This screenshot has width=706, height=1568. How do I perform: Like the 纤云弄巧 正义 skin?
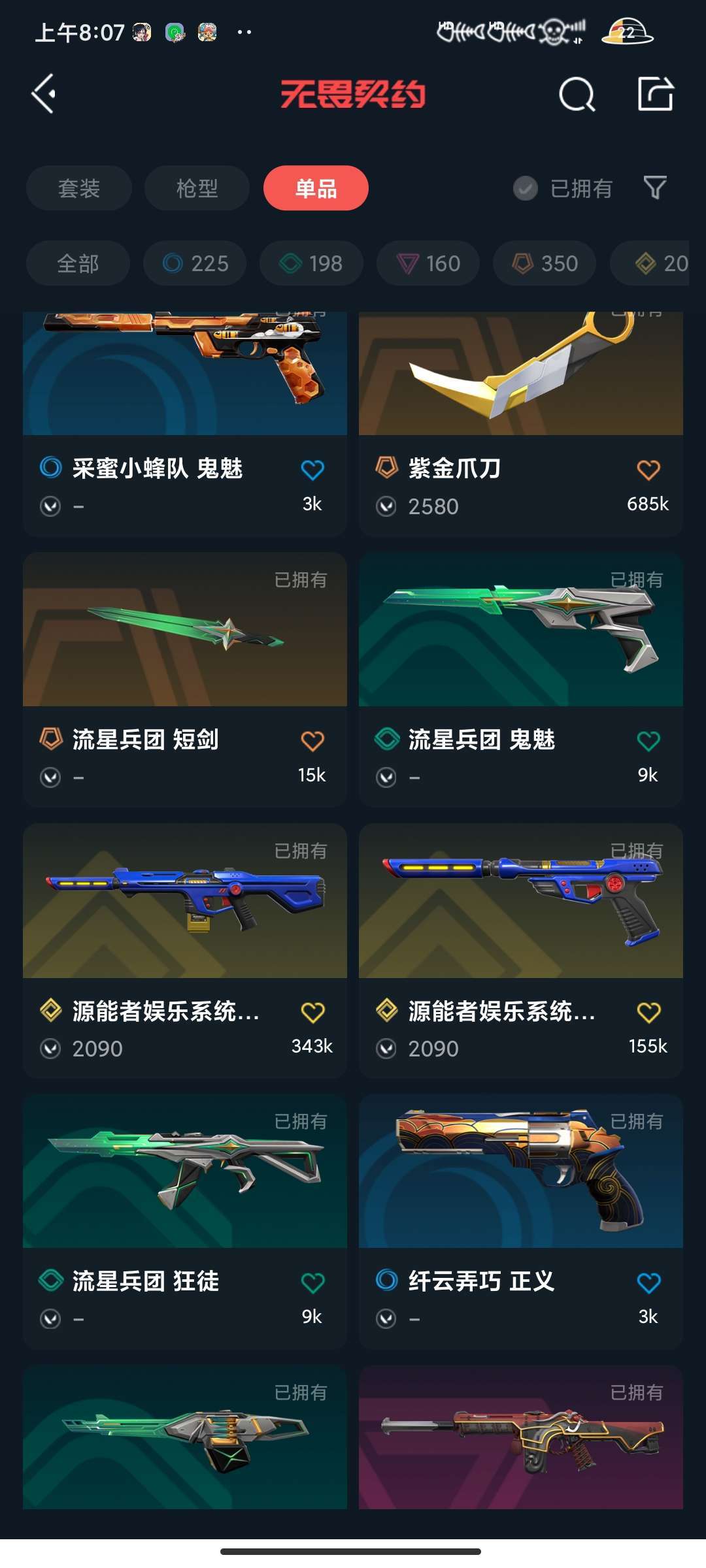pyautogui.click(x=648, y=1282)
